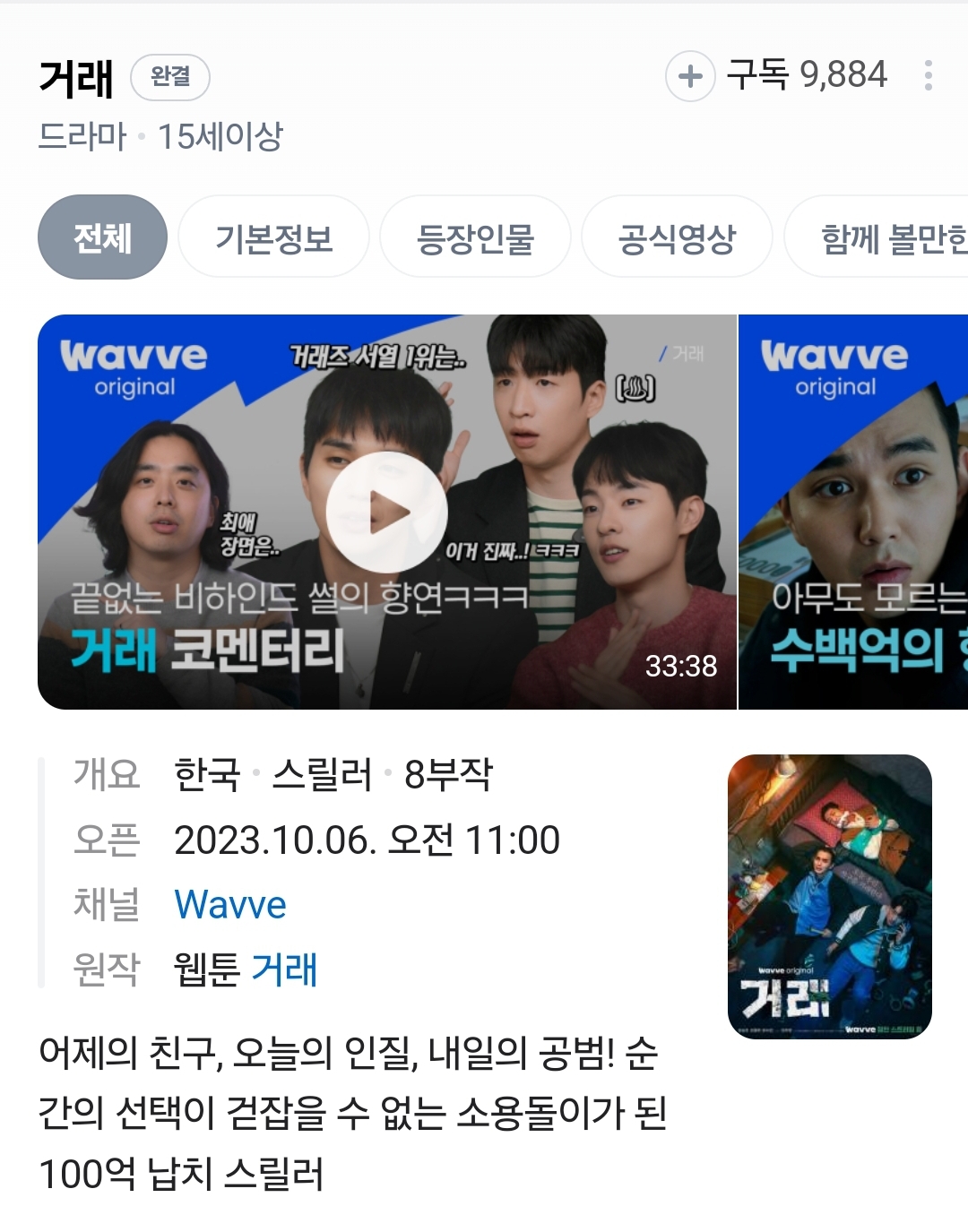Go to the 등장인물 tab
Image resolution: width=968 pixels, height=1232 pixels.
tap(475, 237)
